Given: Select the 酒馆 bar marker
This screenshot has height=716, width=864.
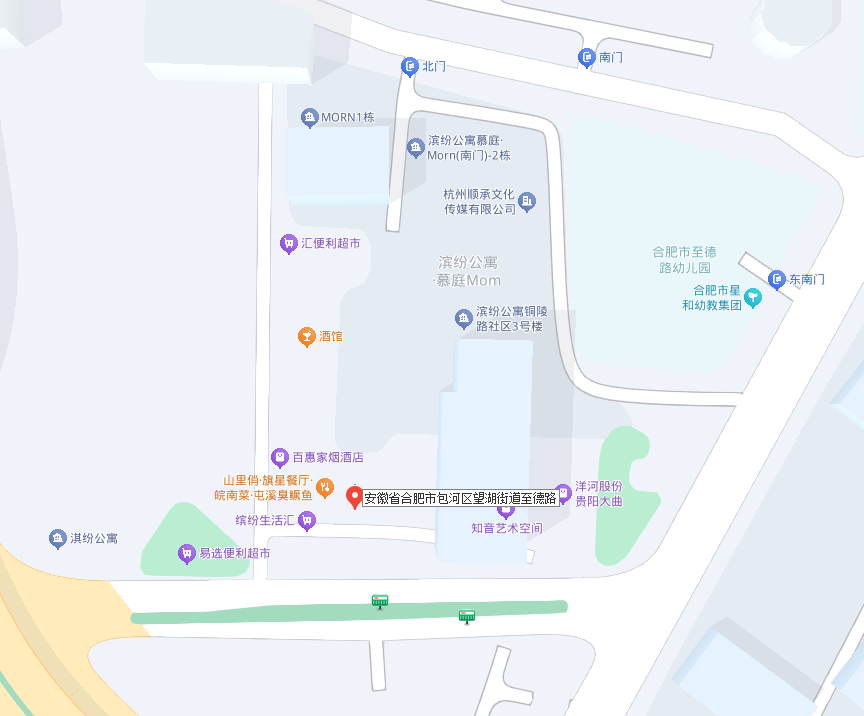Looking at the screenshot, I should 307,336.
